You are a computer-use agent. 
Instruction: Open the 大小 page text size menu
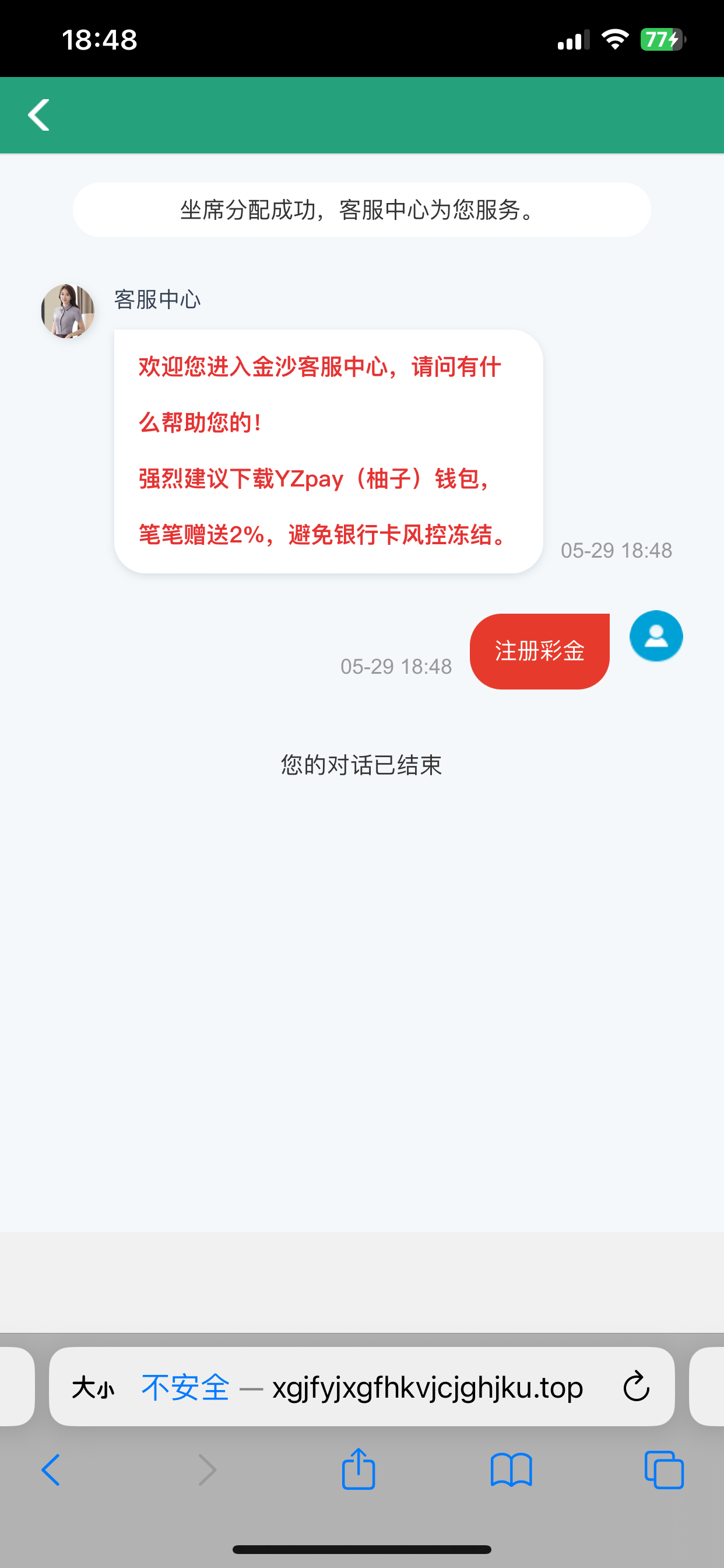pos(93,1388)
